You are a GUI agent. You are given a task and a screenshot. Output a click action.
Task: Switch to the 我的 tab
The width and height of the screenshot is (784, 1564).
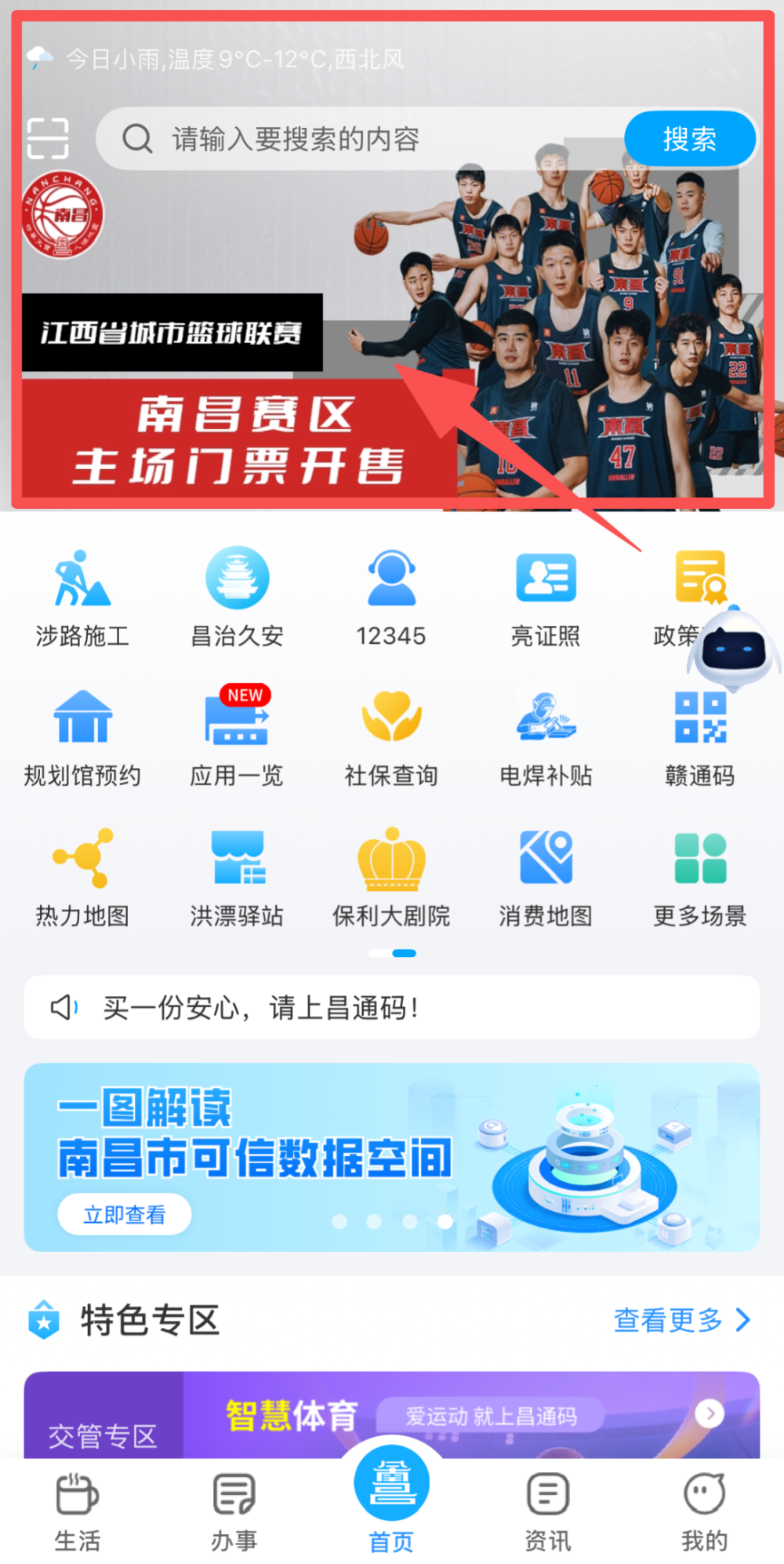click(702, 1509)
